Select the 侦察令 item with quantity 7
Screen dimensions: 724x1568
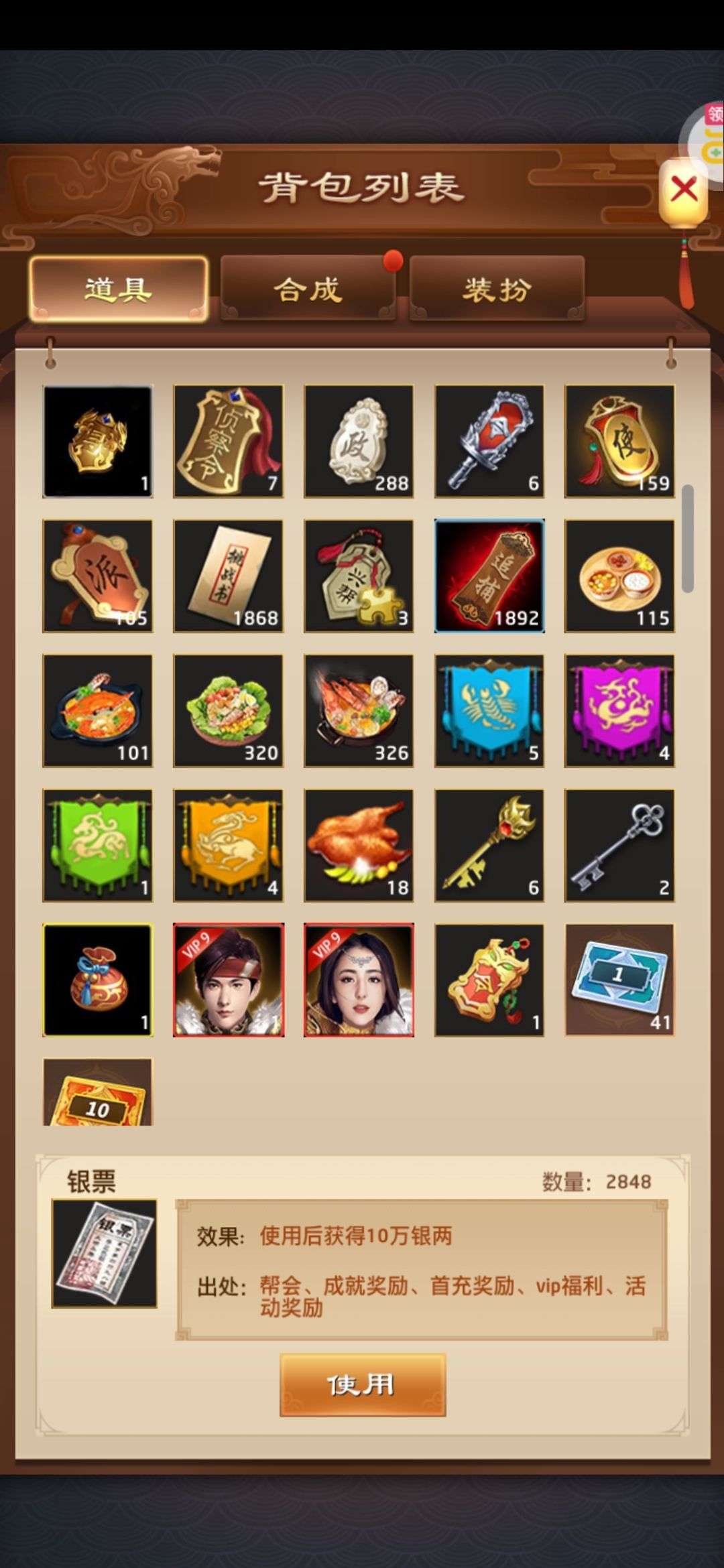point(228,441)
